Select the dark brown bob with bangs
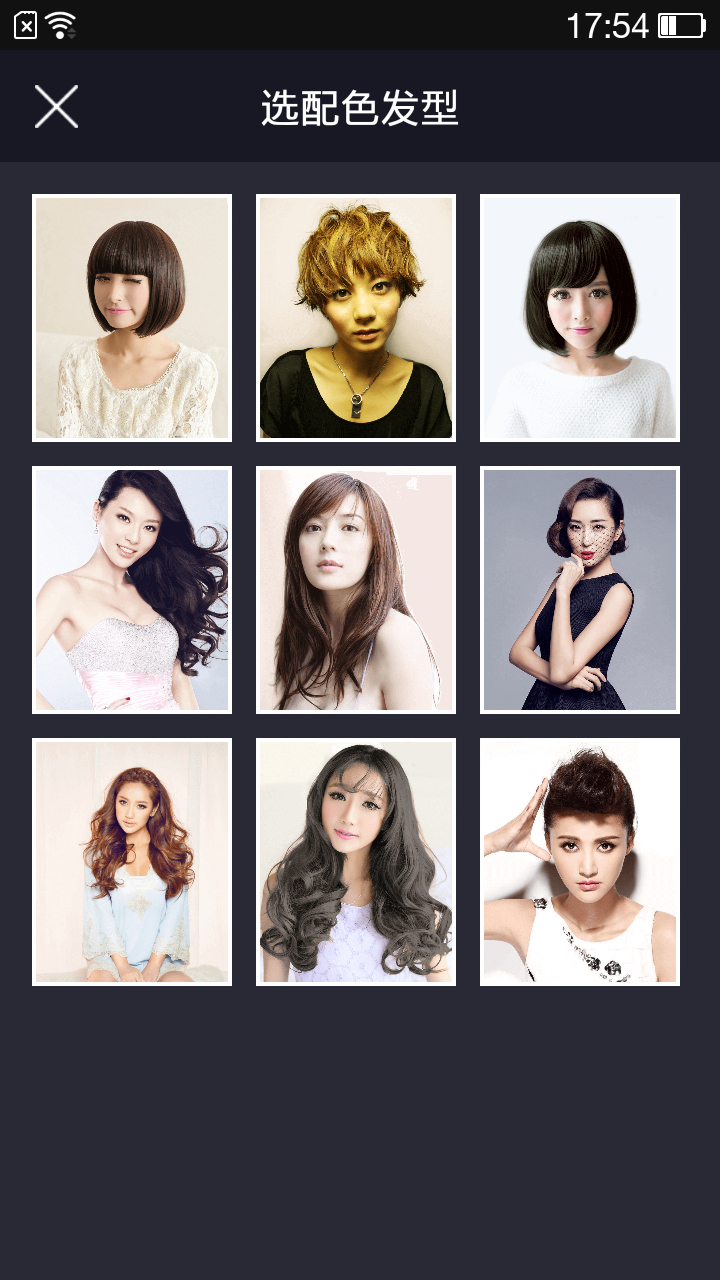Screen dimensions: 720x1280 132,318
